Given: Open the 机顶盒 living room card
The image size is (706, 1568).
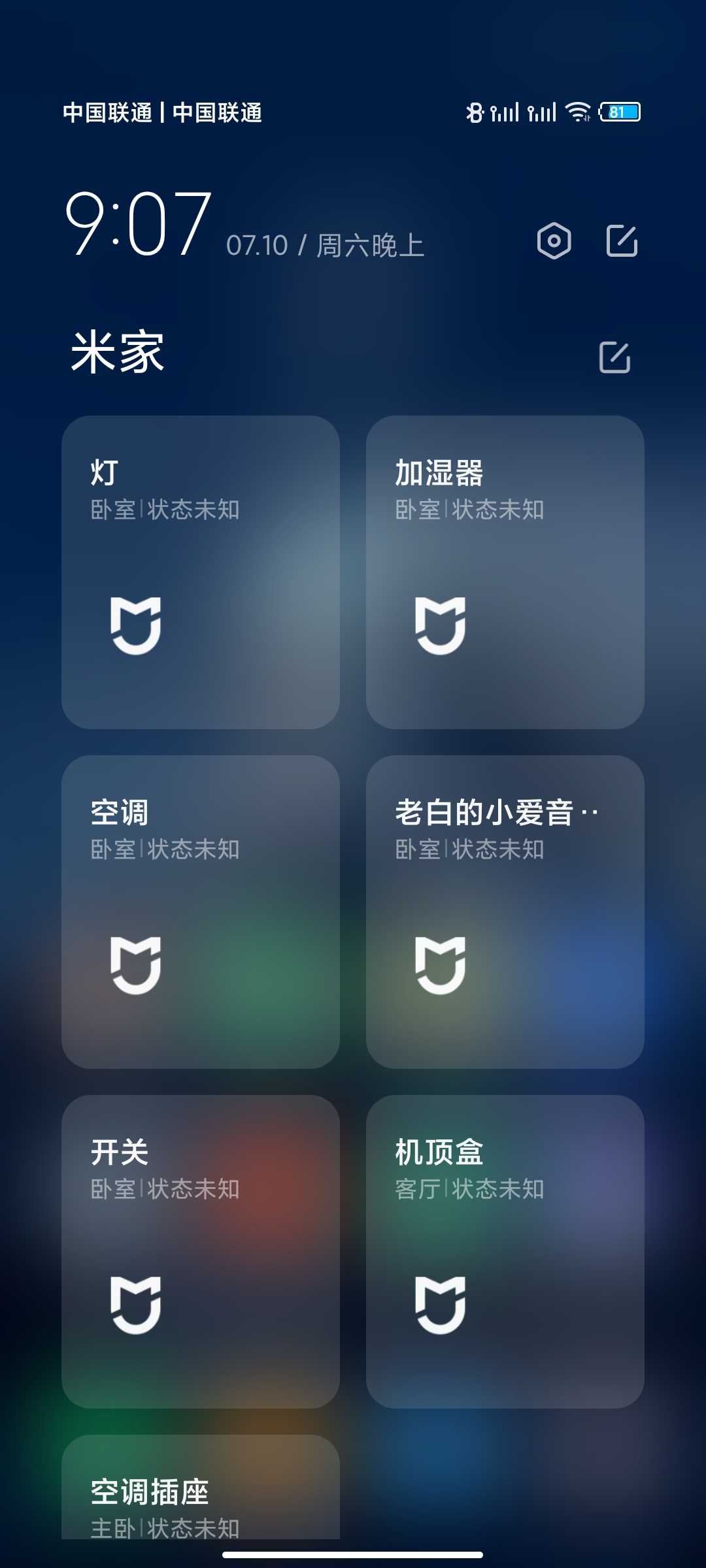Looking at the screenshot, I should 505,1252.
